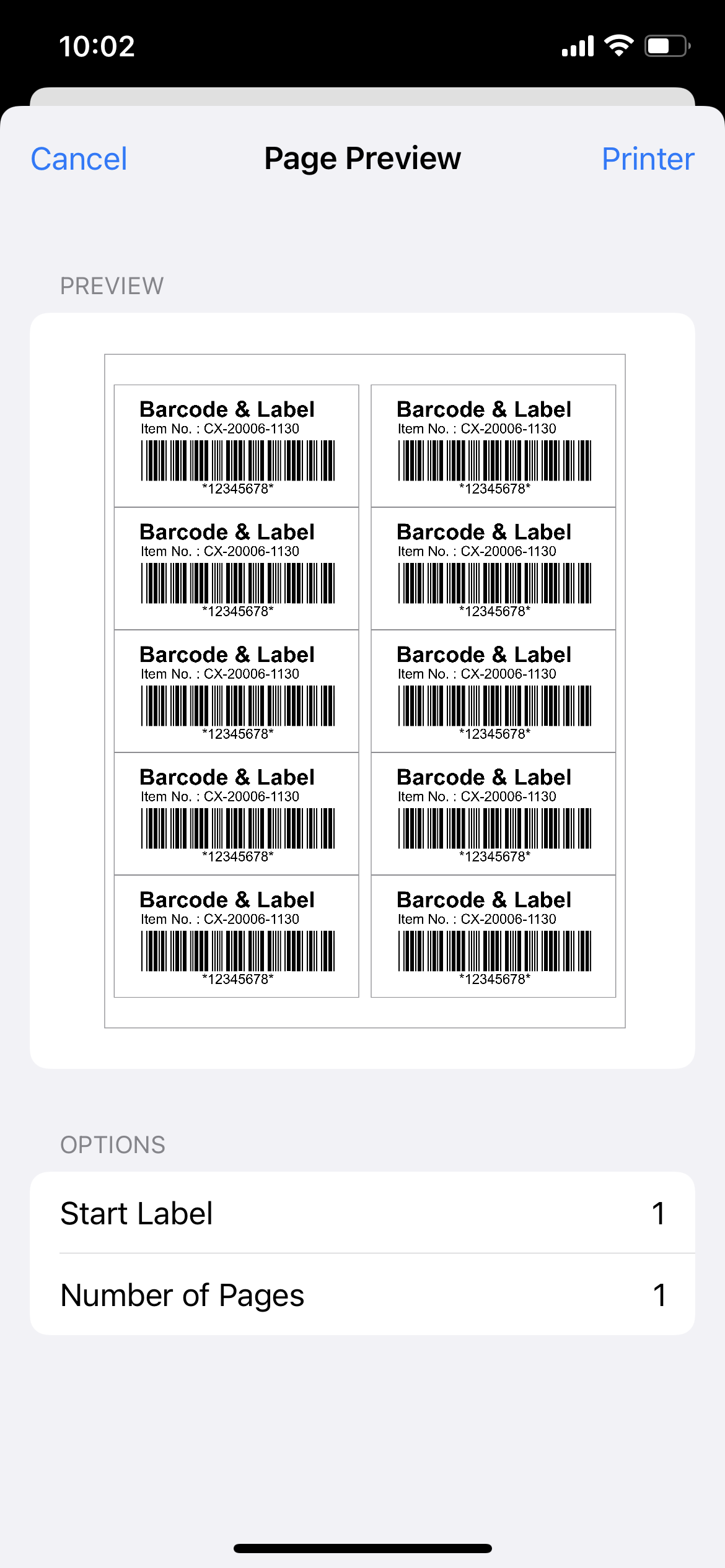Screen dimensions: 725x1568
Task: Edit the Number of Pages
Action: (x=362, y=1294)
